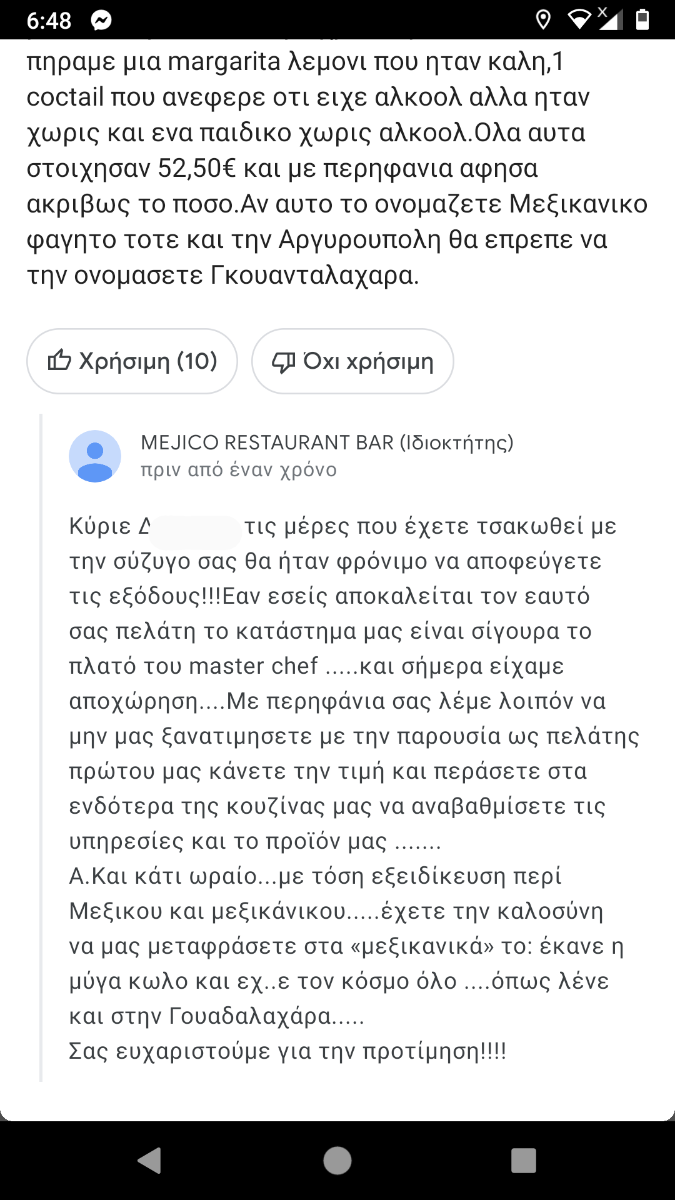Tap the system home button
The height and width of the screenshot is (1200, 675).
[337, 1160]
